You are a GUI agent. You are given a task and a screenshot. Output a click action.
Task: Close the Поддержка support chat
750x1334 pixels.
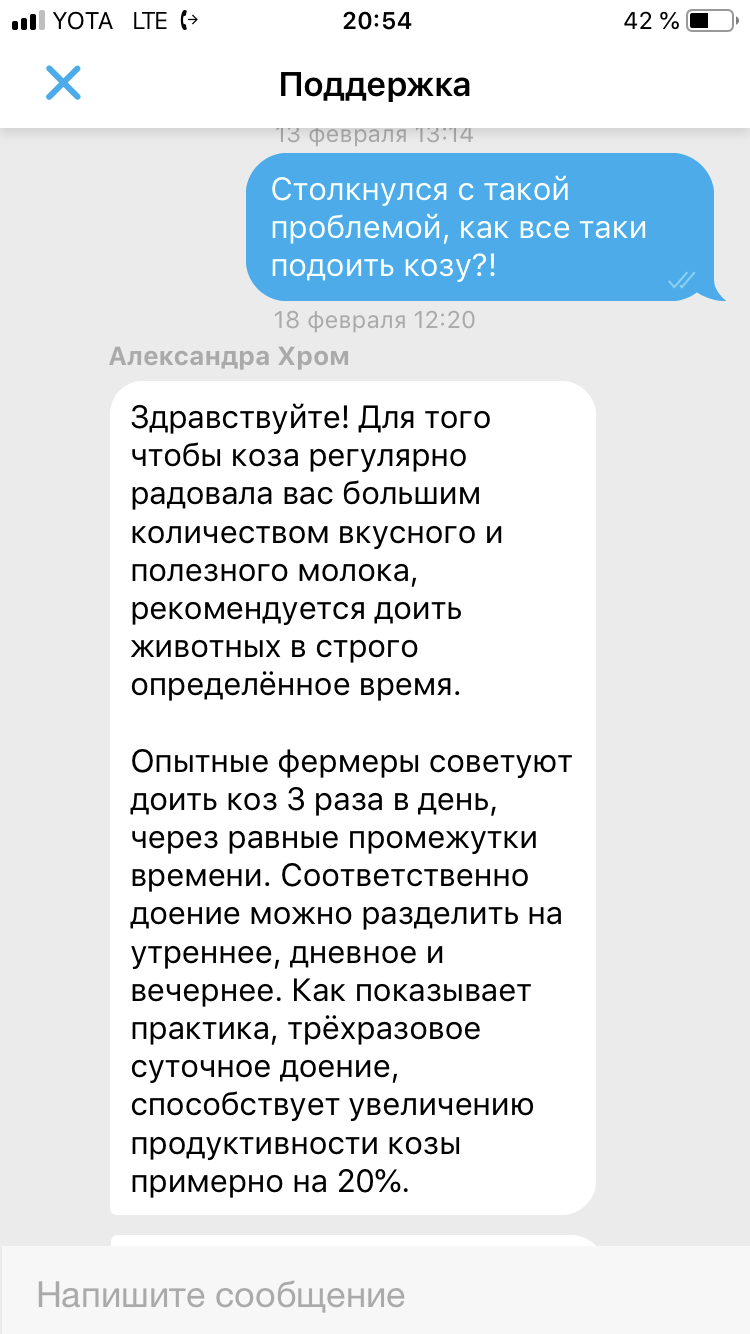[63, 83]
